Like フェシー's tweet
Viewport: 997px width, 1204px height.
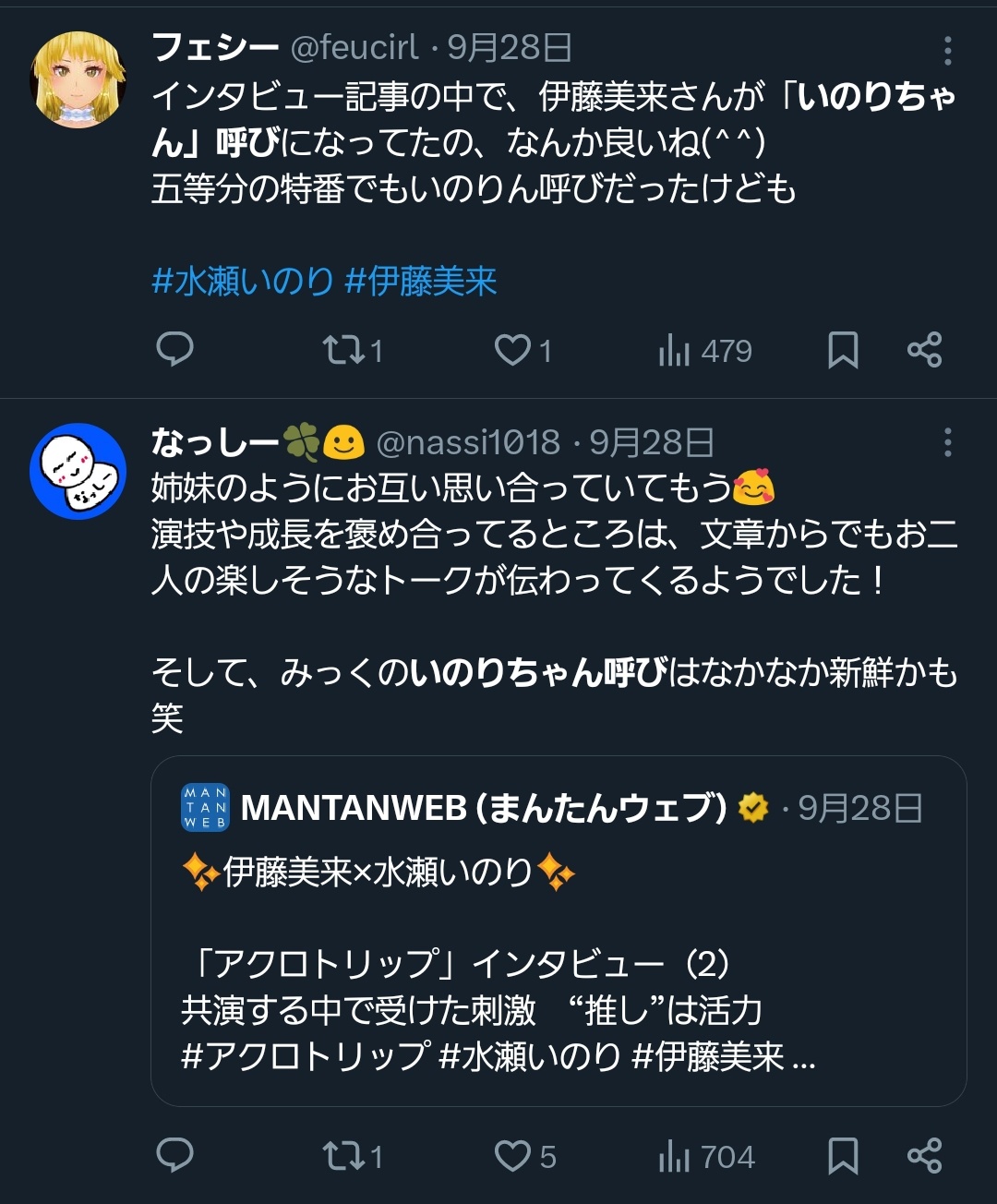[513, 351]
